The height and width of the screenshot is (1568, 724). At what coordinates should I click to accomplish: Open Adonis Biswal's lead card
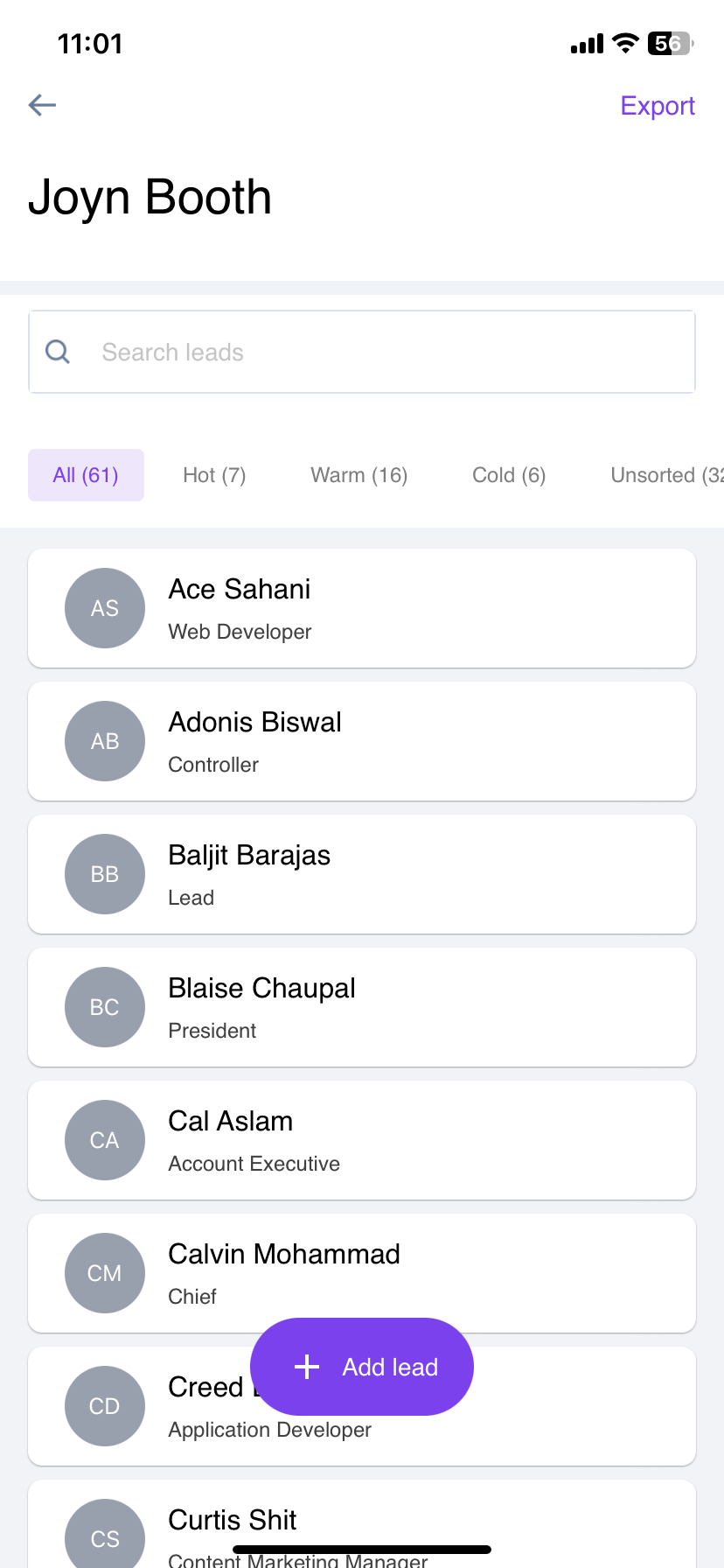362,741
